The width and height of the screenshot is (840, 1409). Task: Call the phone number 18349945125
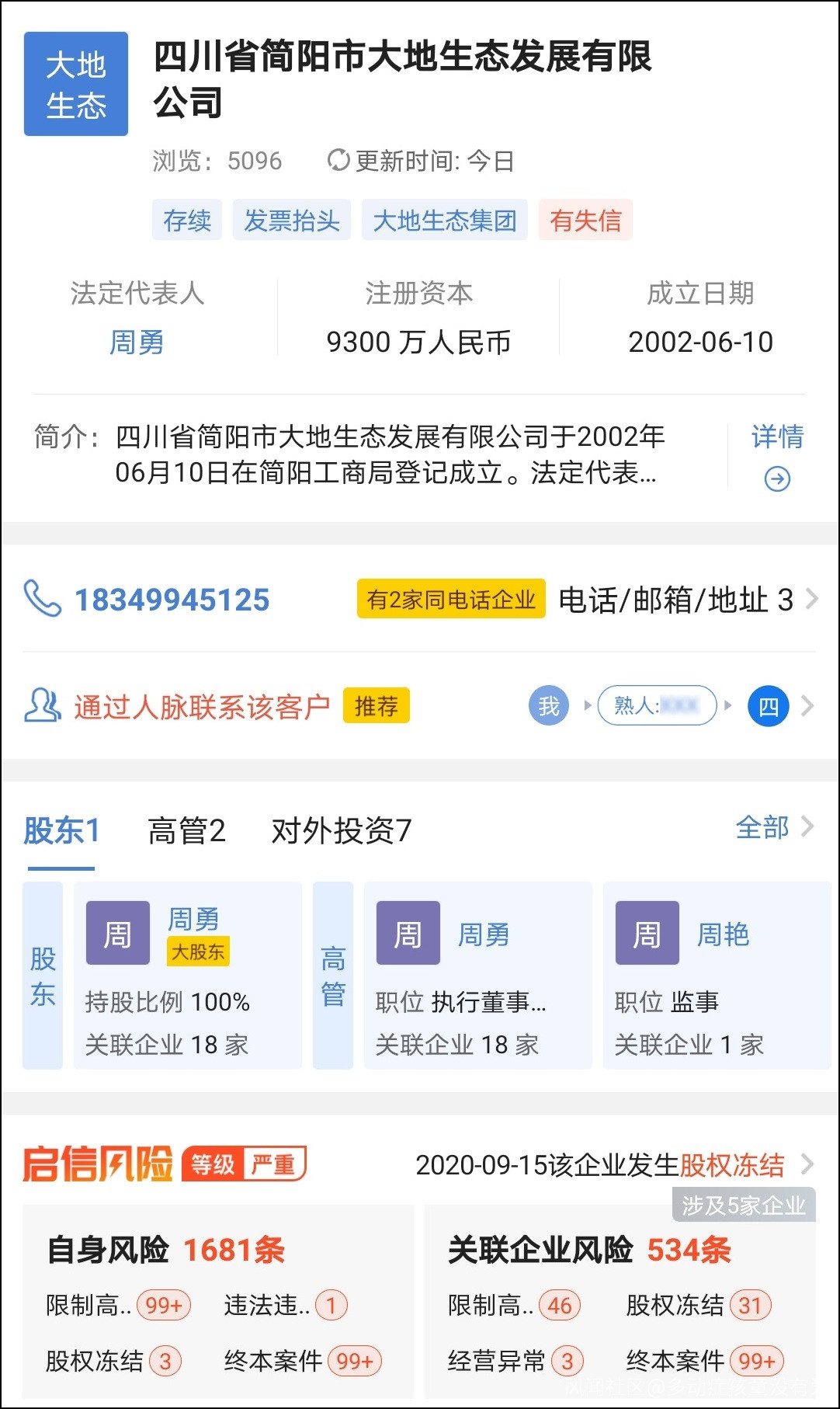point(172,600)
